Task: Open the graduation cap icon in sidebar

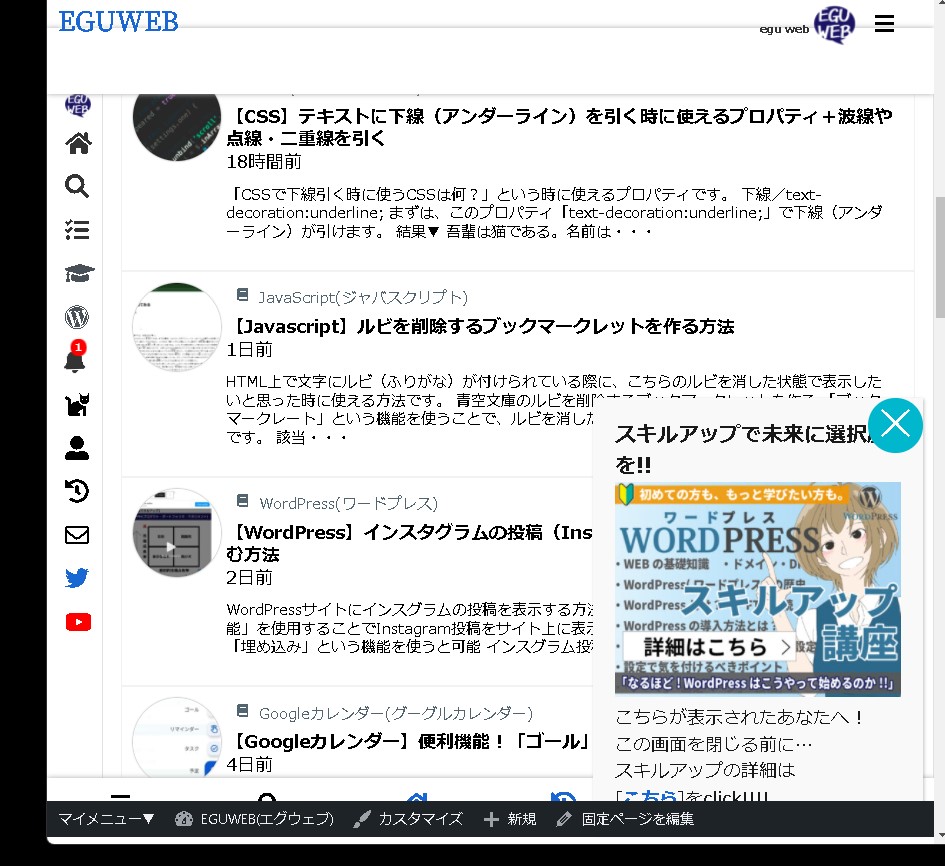Action: 78,274
